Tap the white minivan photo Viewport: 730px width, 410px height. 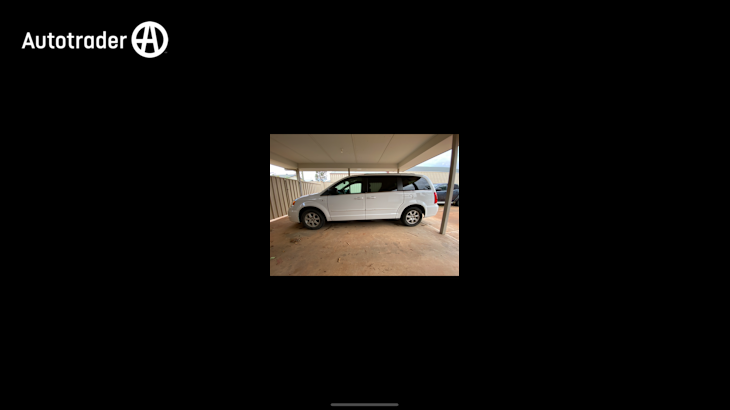click(x=364, y=204)
